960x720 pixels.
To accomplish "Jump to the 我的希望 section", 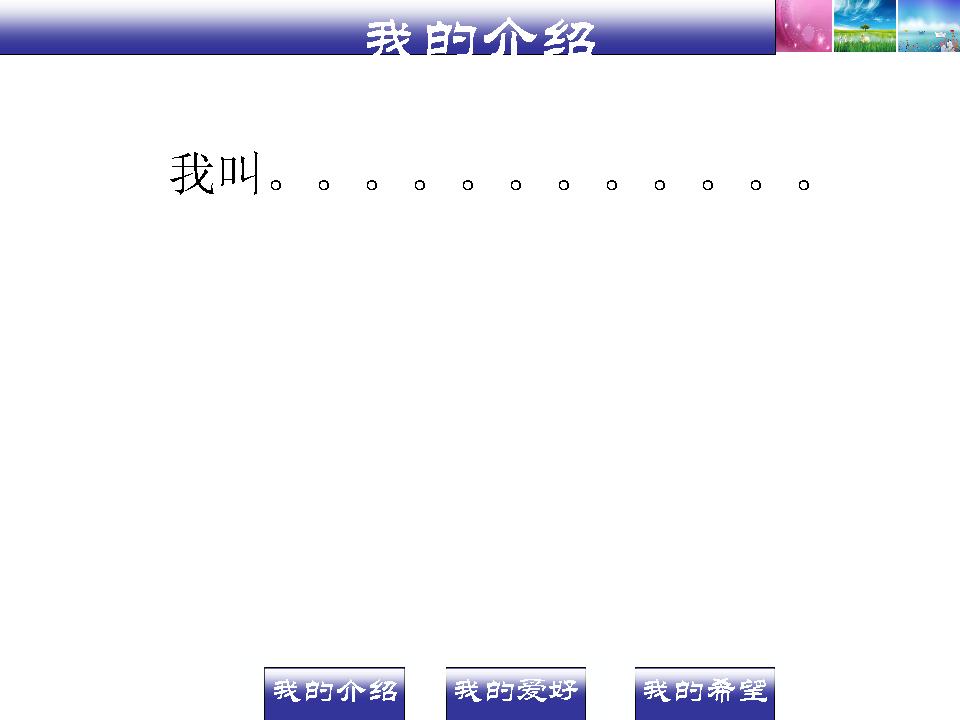I will tap(704, 692).
